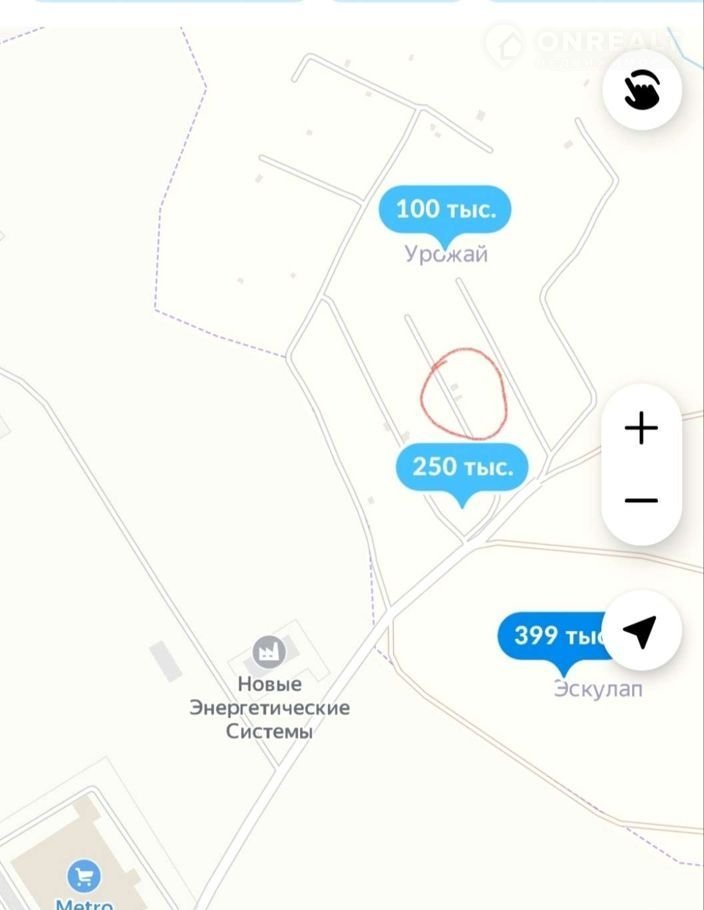Screen dimensions: 704x910
Task: Select the 399 тыс. listing marker
Action: pos(552,635)
